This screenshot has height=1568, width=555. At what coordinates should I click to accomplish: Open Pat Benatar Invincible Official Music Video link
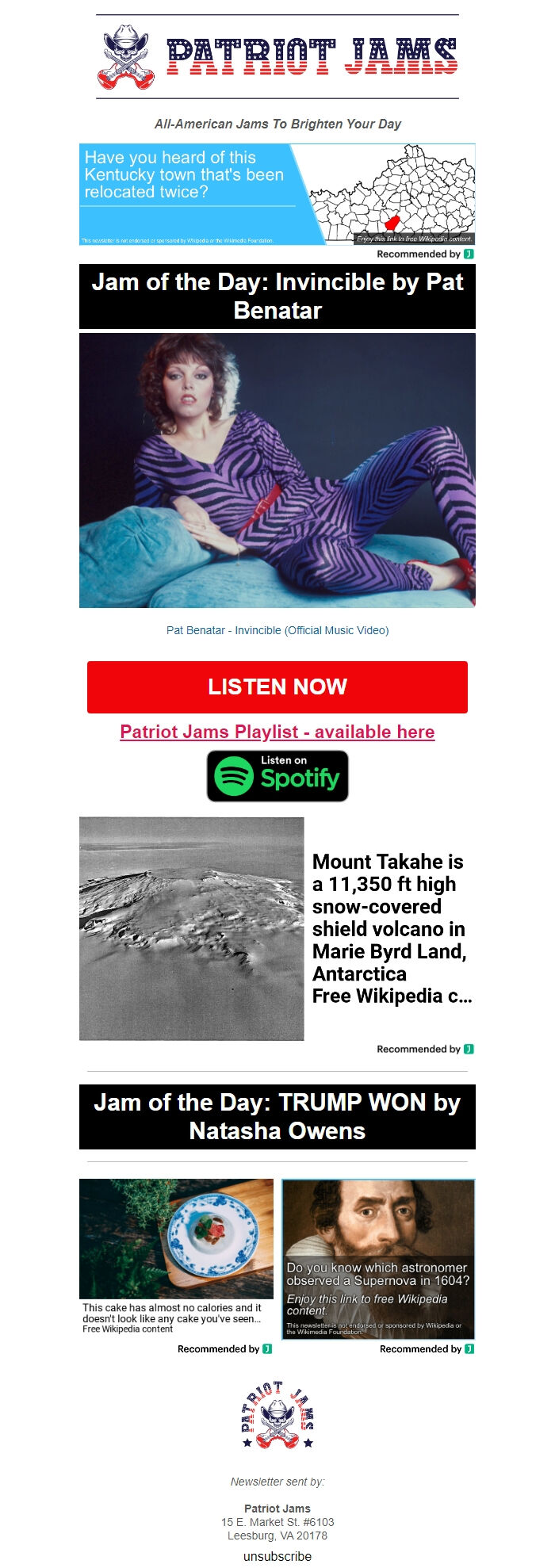pos(277,630)
